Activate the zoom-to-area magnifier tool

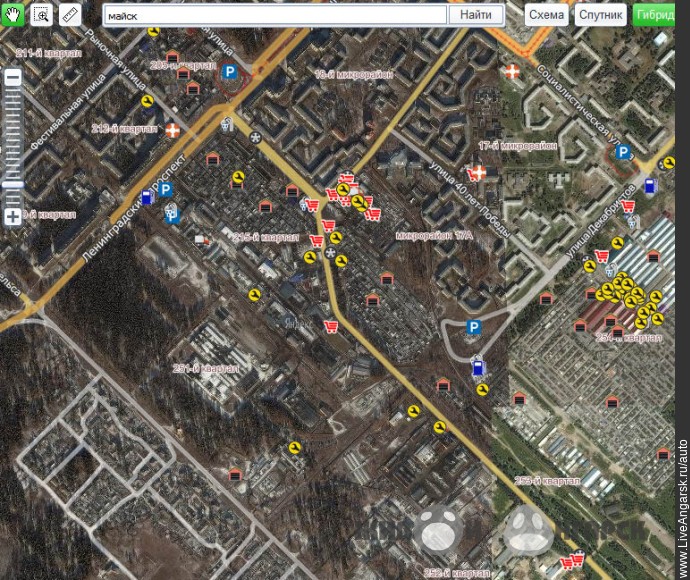[x=41, y=14]
